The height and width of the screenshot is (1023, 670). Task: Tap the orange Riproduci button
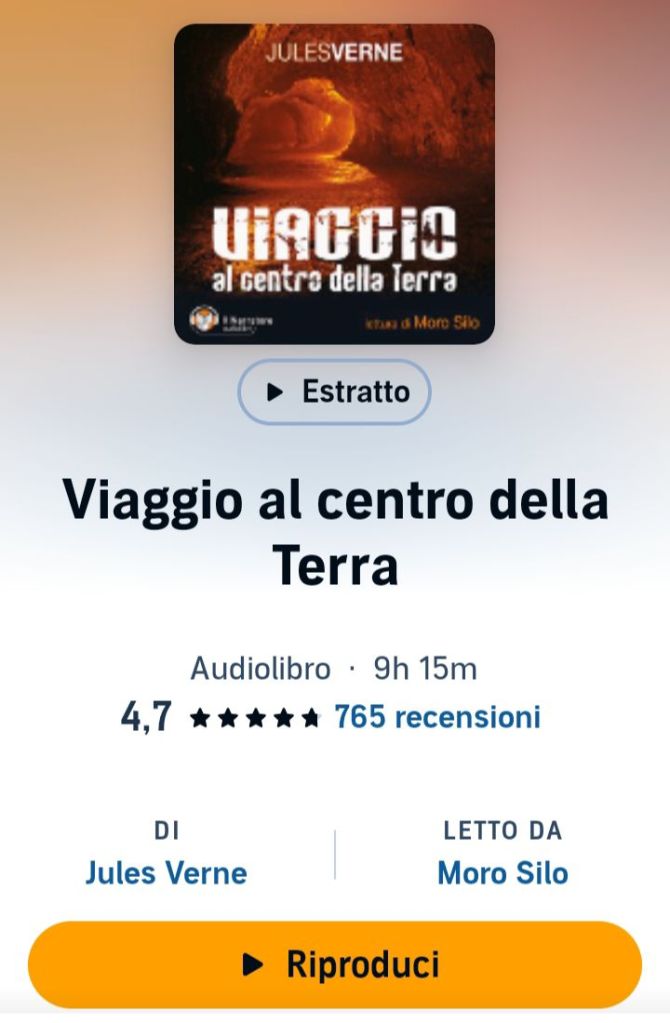point(335,965)
